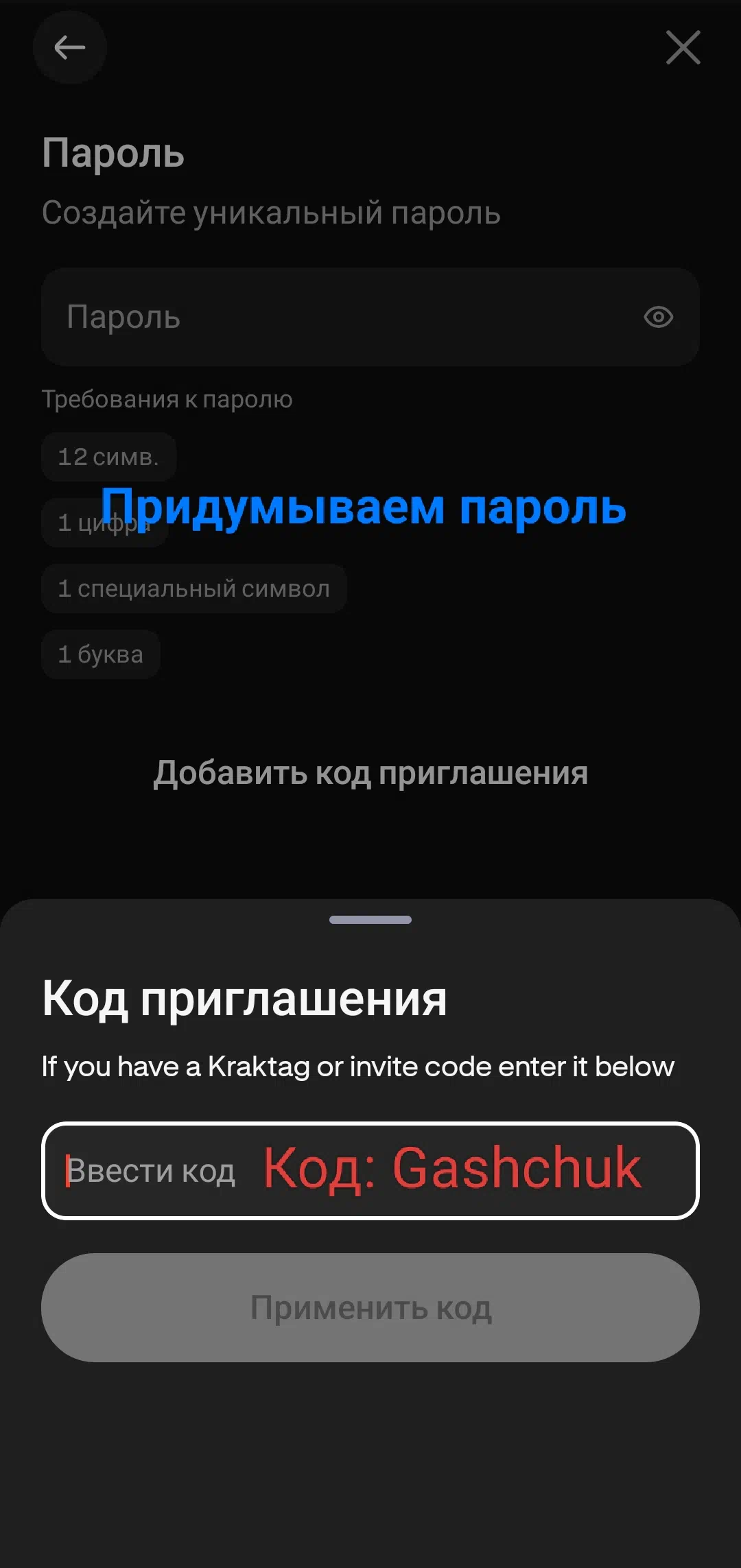
Task: Toggle password visibility with the eye icon
Action: (659, 317)
